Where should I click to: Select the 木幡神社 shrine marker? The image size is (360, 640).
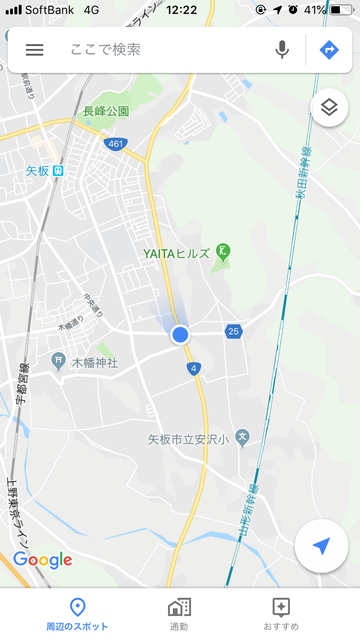(59, 361)
